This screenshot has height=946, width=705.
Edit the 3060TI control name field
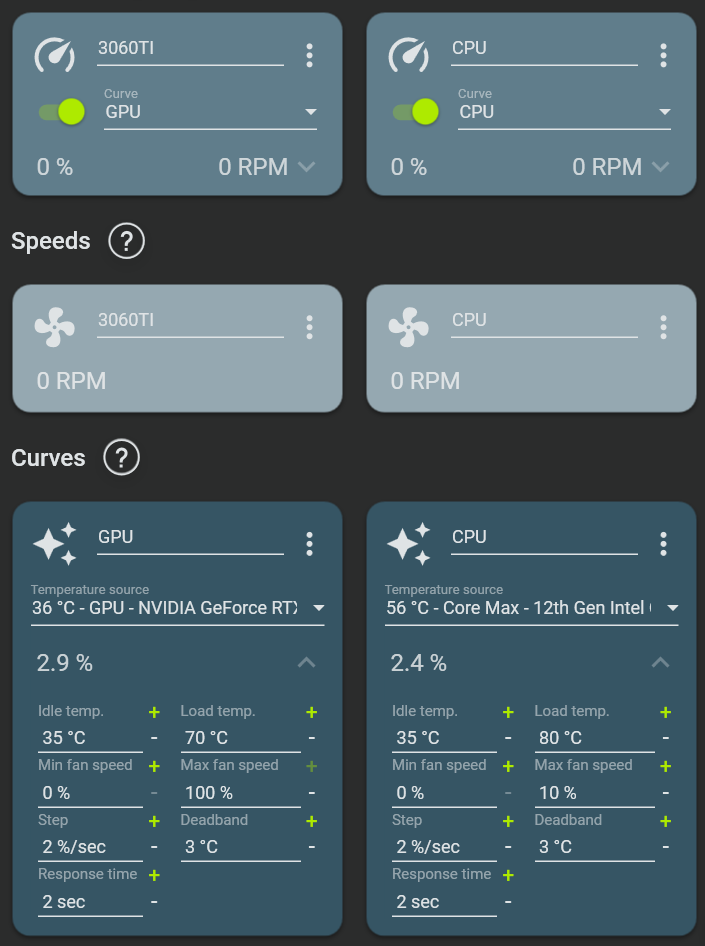coord(190,47)
